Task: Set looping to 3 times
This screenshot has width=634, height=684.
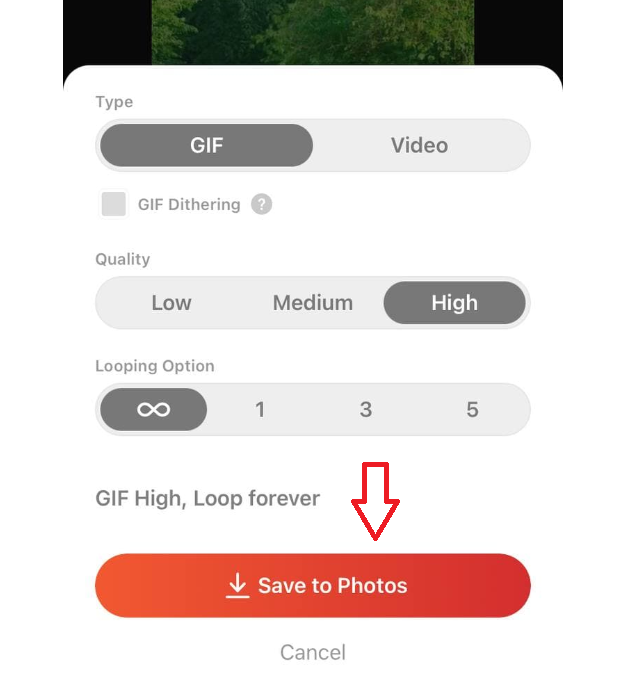Action: pyautogui.click(x=366, y=409)
